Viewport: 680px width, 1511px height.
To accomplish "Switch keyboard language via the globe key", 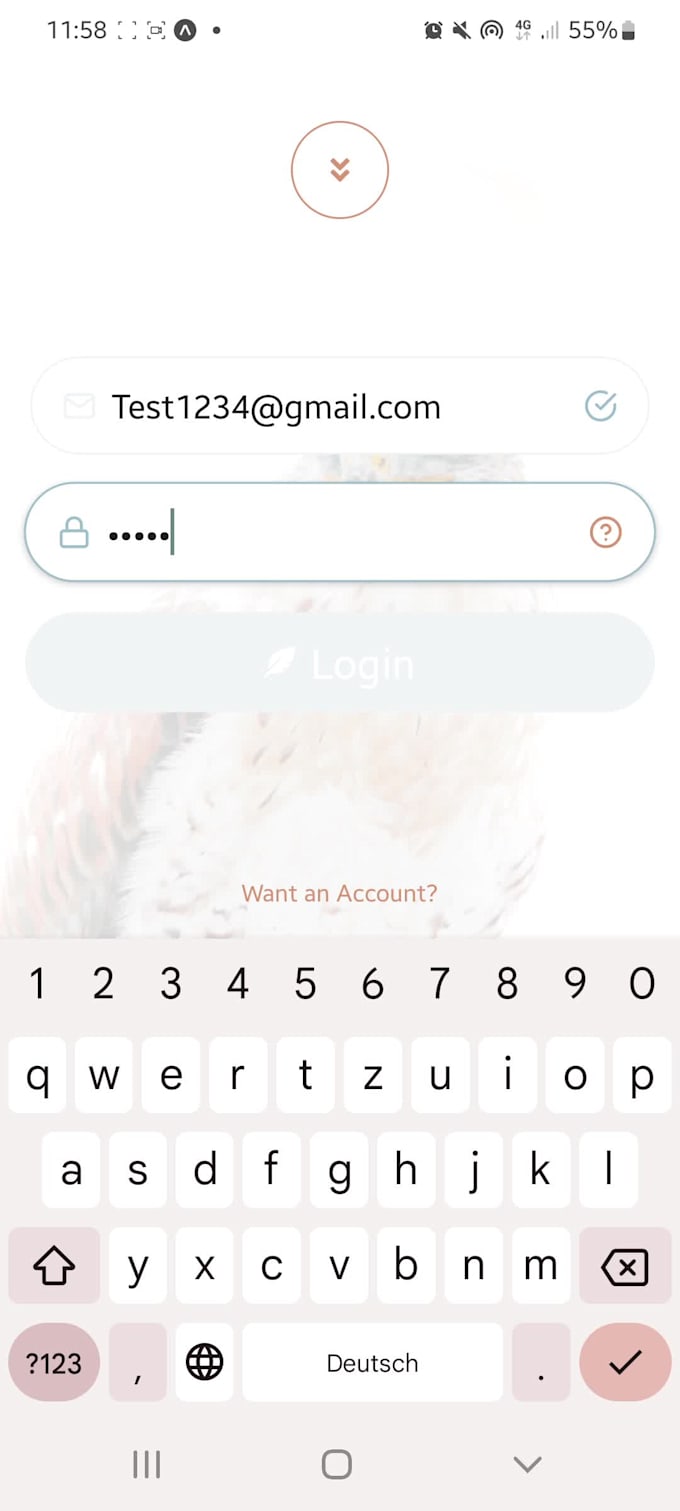I will (x=205, y=1362).
